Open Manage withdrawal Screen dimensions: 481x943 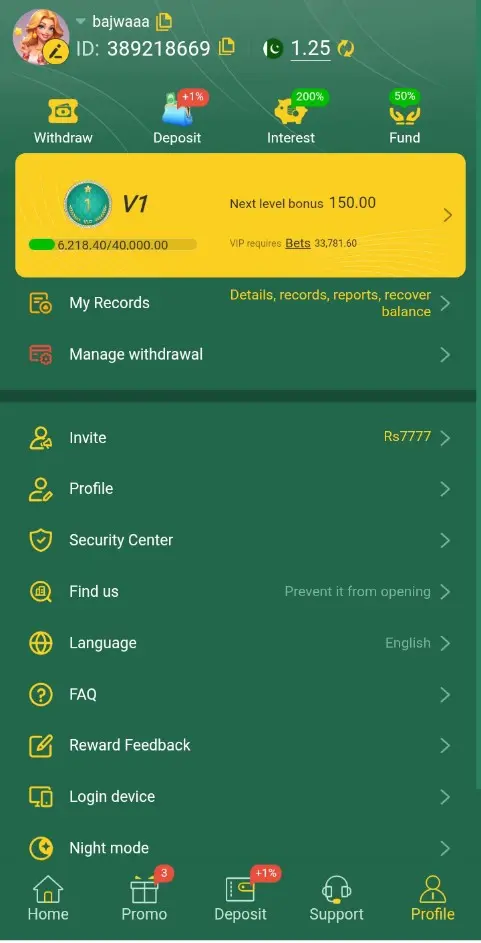point(240,355)
